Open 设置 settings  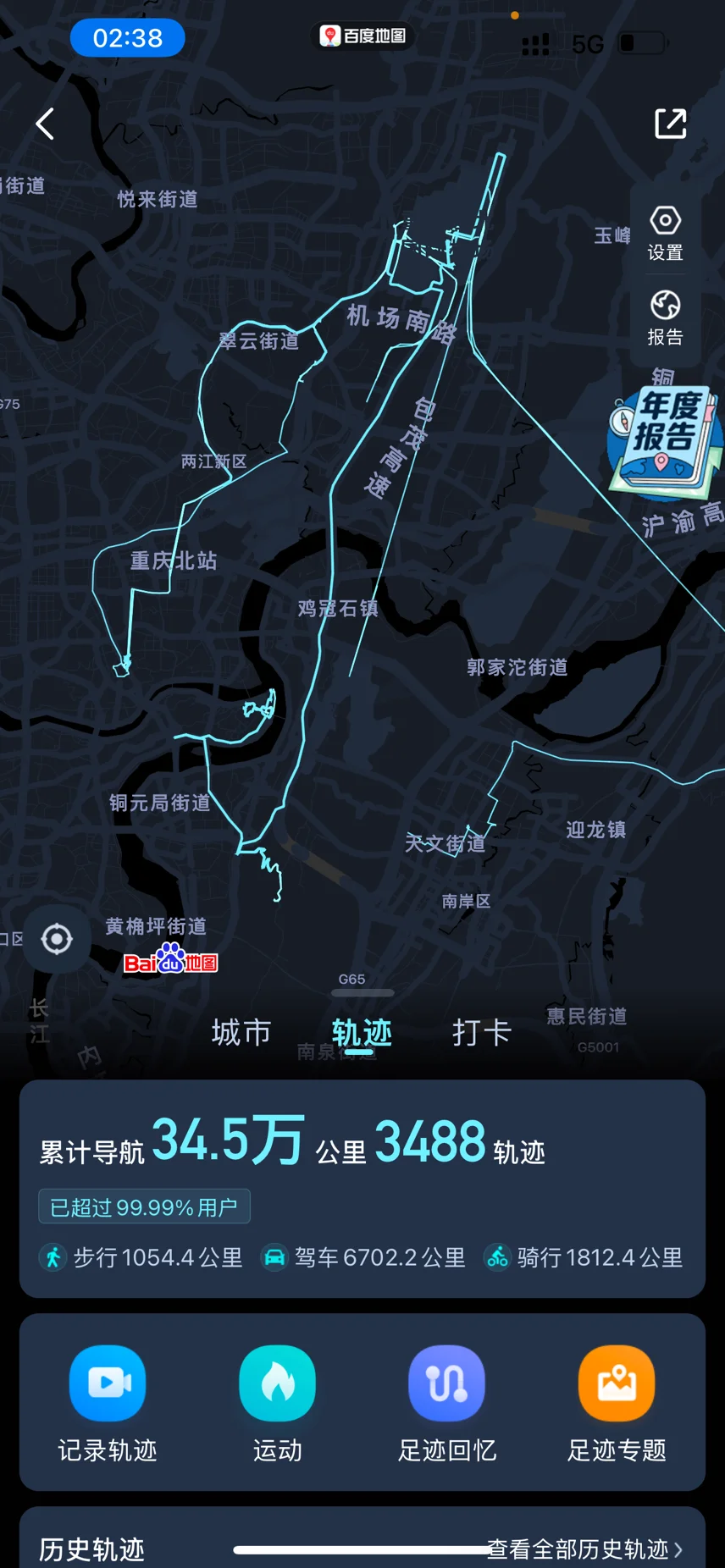click(665, 234)
